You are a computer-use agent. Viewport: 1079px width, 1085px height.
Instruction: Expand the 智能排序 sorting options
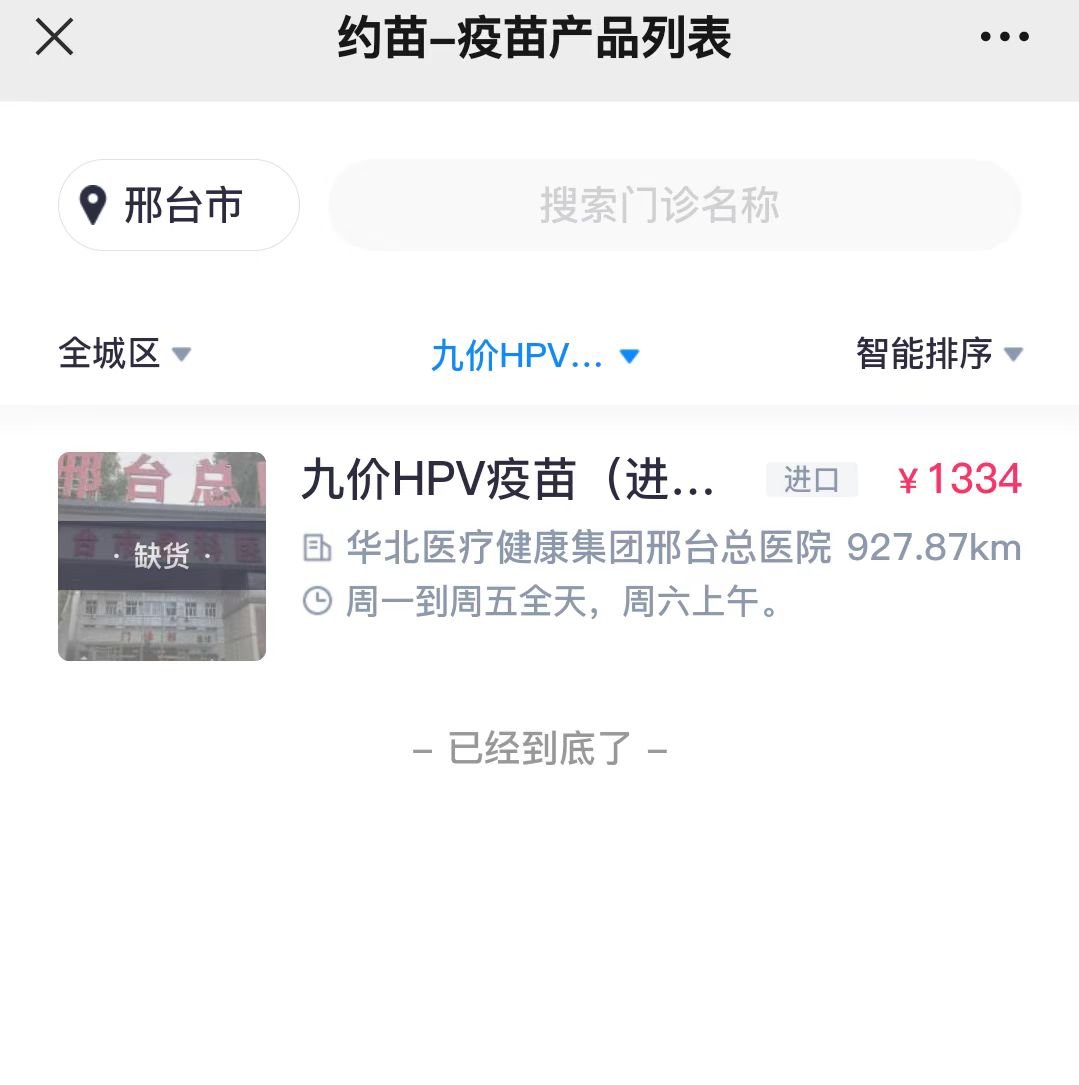pos(939,354)
